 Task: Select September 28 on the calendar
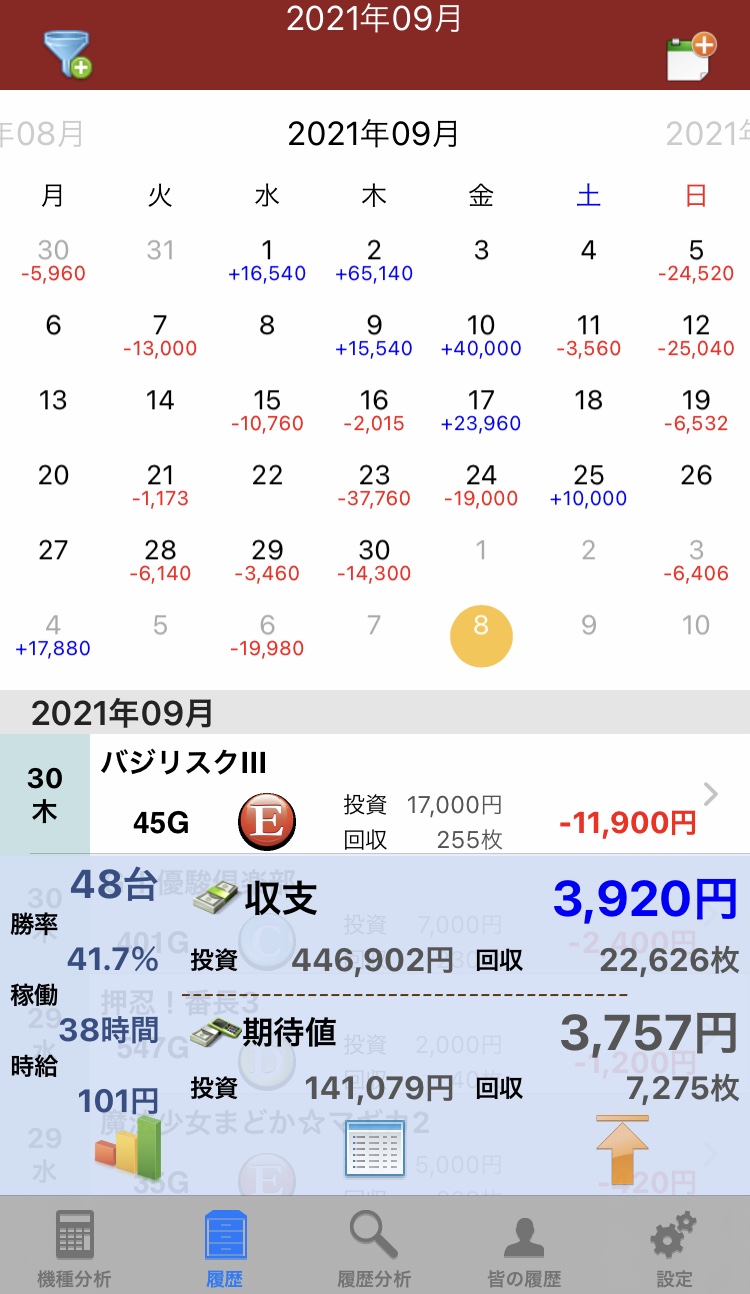click(160, 560)
